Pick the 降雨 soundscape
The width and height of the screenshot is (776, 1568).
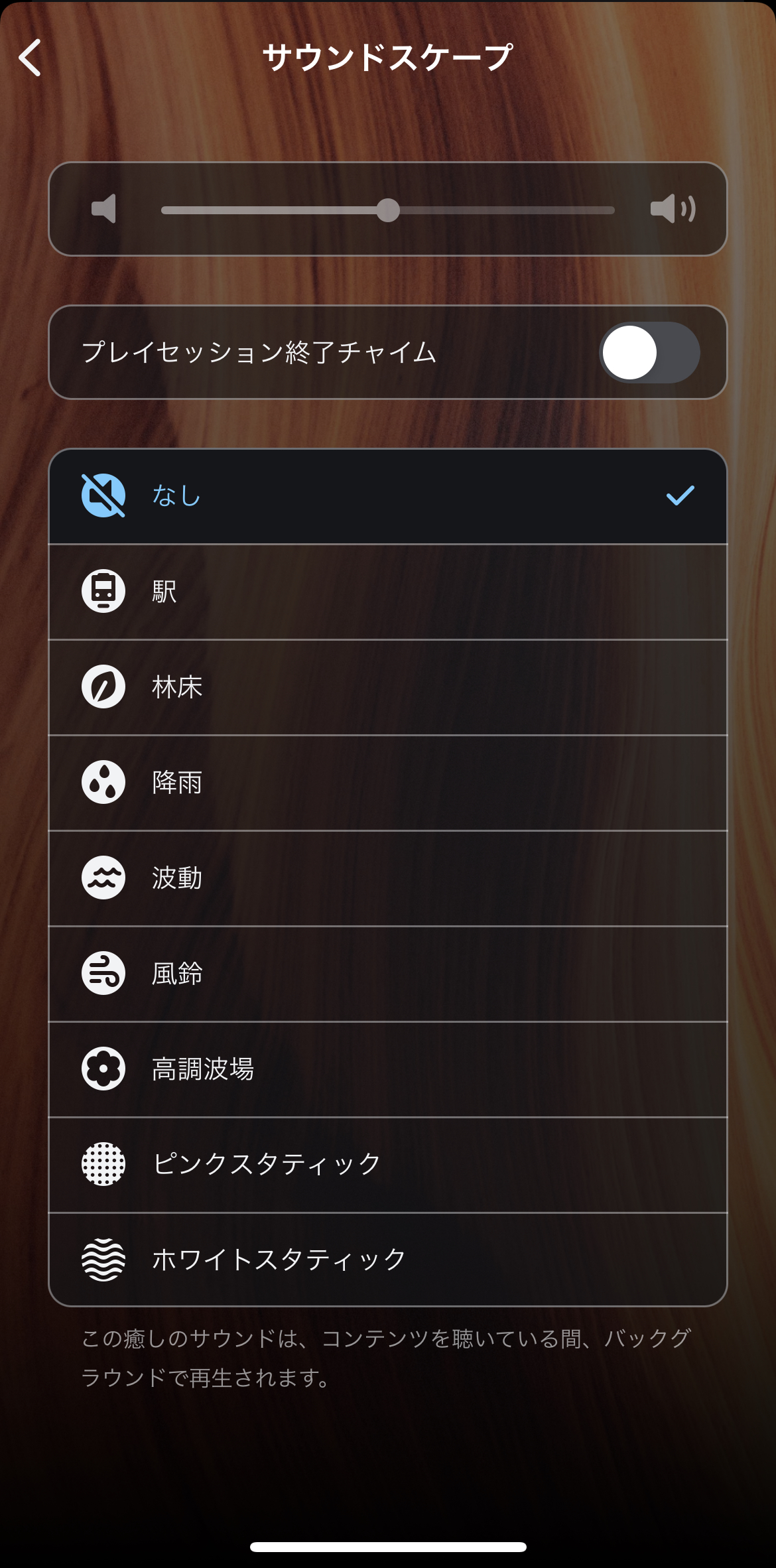click(388, 783)
